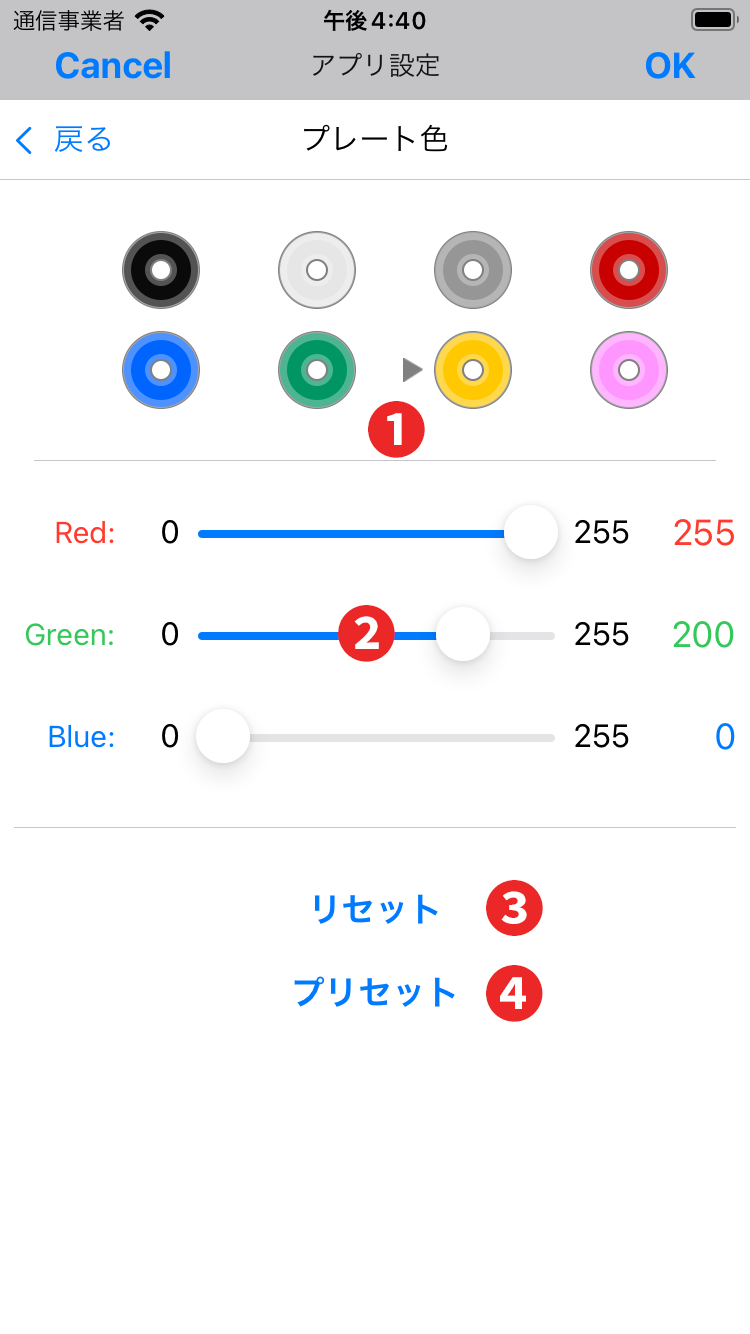750x1334 pixels.
Task: Tap リセット to reset the color
Action: pos(375,909)
